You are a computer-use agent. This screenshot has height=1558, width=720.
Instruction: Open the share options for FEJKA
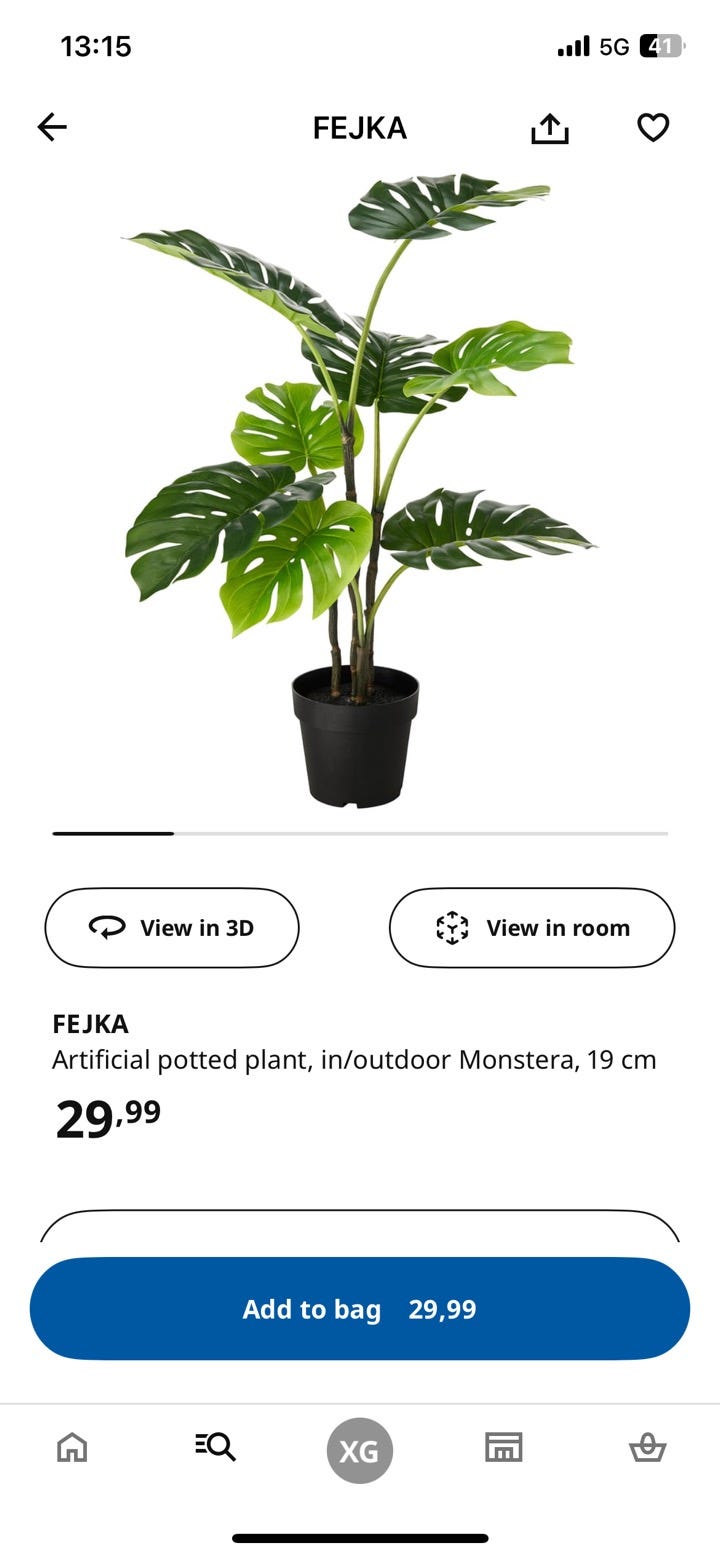[550, 127]
